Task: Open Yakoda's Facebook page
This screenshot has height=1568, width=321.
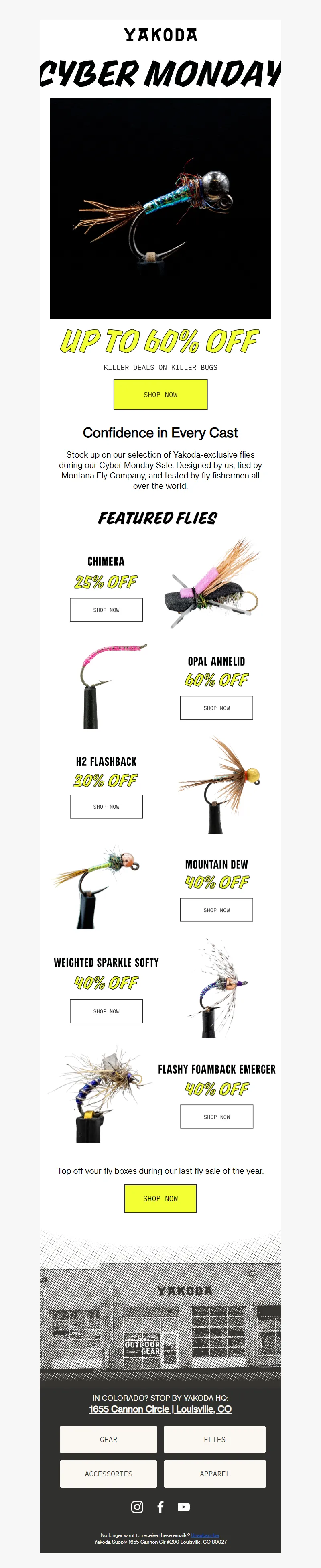Action: [x=160, y=1507]
